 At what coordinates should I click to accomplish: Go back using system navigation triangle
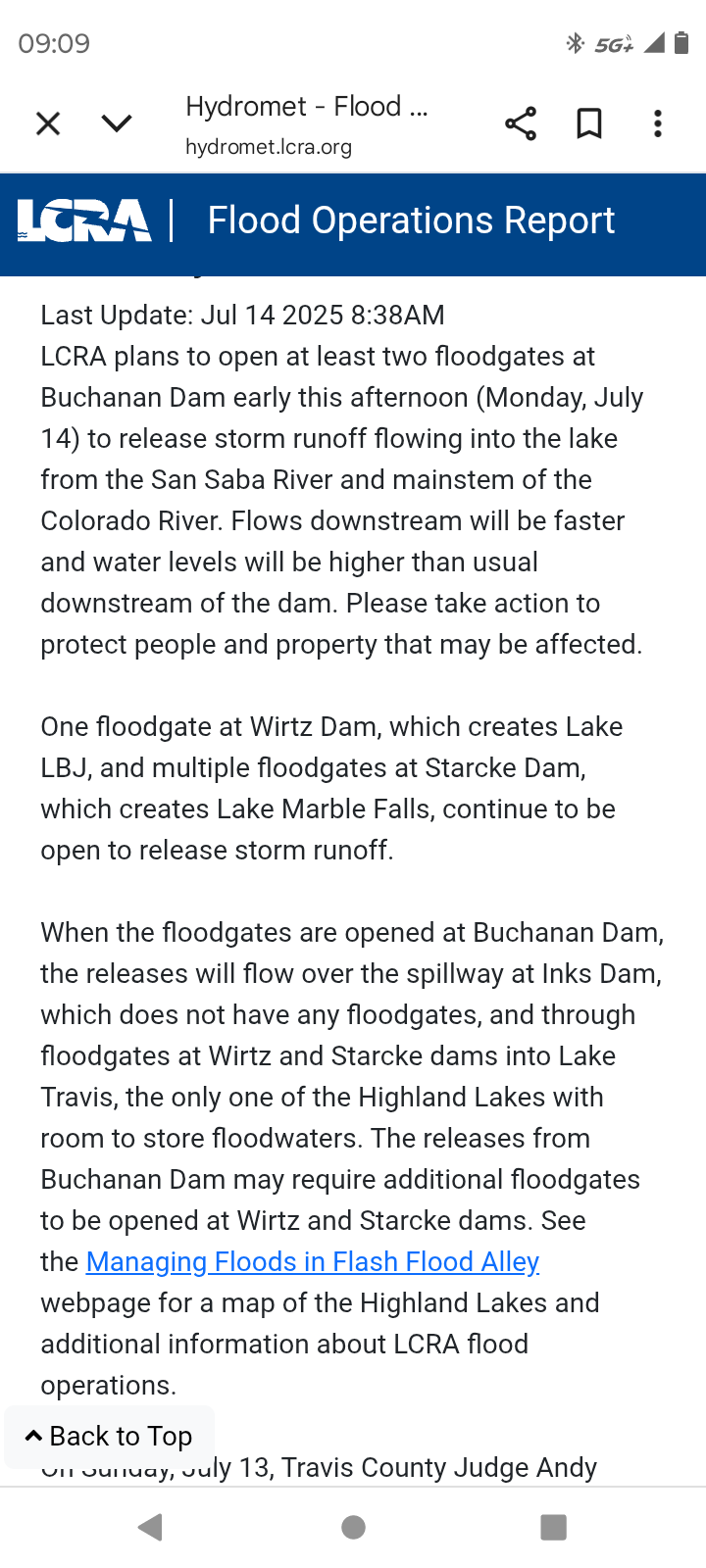coord(150,1527)
